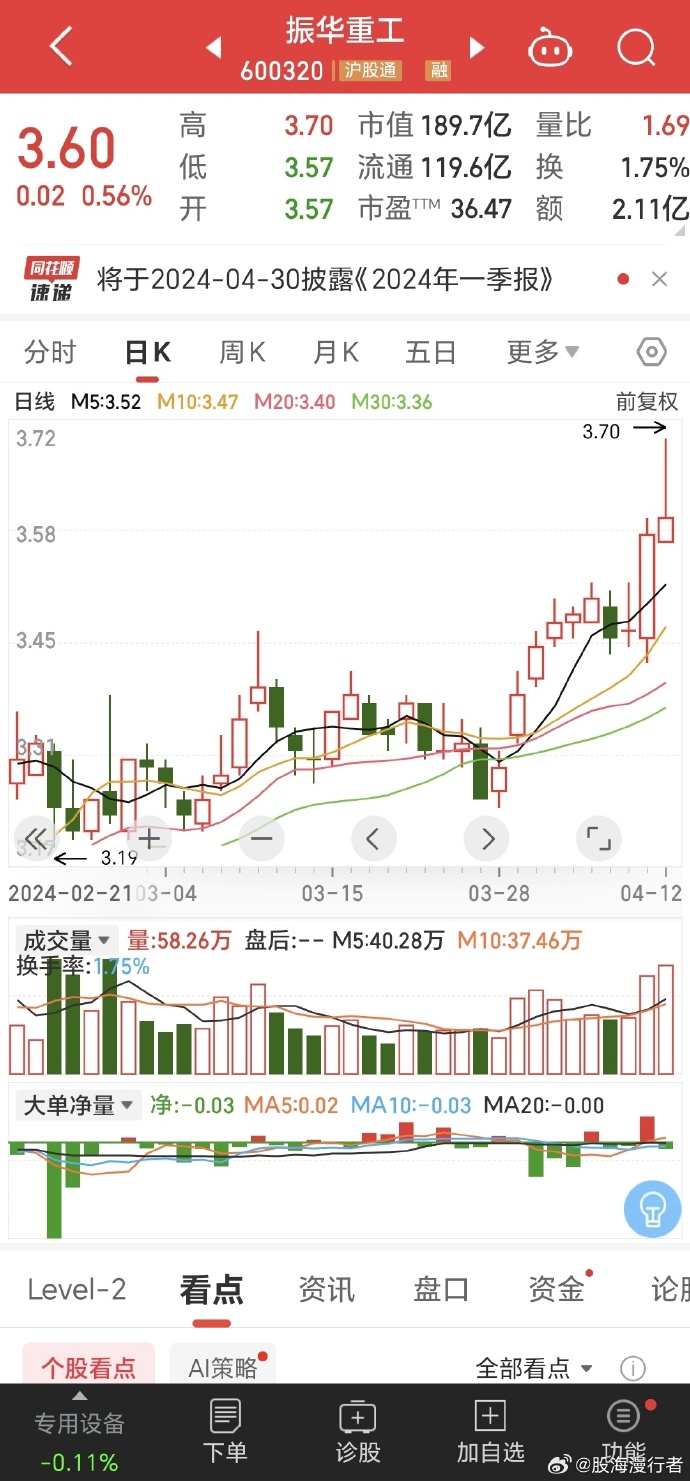Expand the chart to fullscreen
Screen dimensions: 690x1481
tap(599, 838)
